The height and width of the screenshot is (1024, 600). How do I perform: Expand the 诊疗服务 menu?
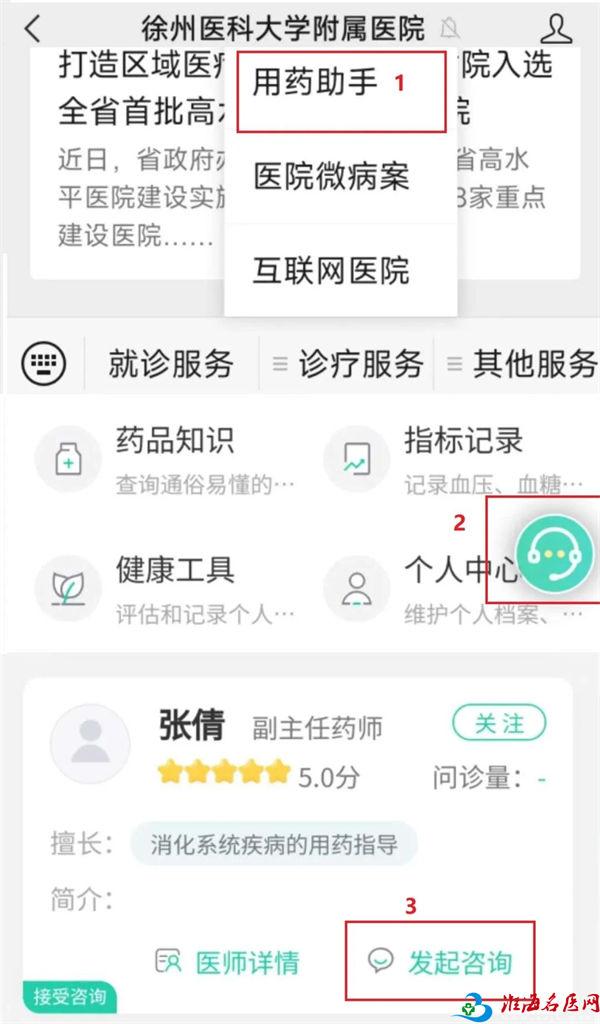[x=349, y=364]
